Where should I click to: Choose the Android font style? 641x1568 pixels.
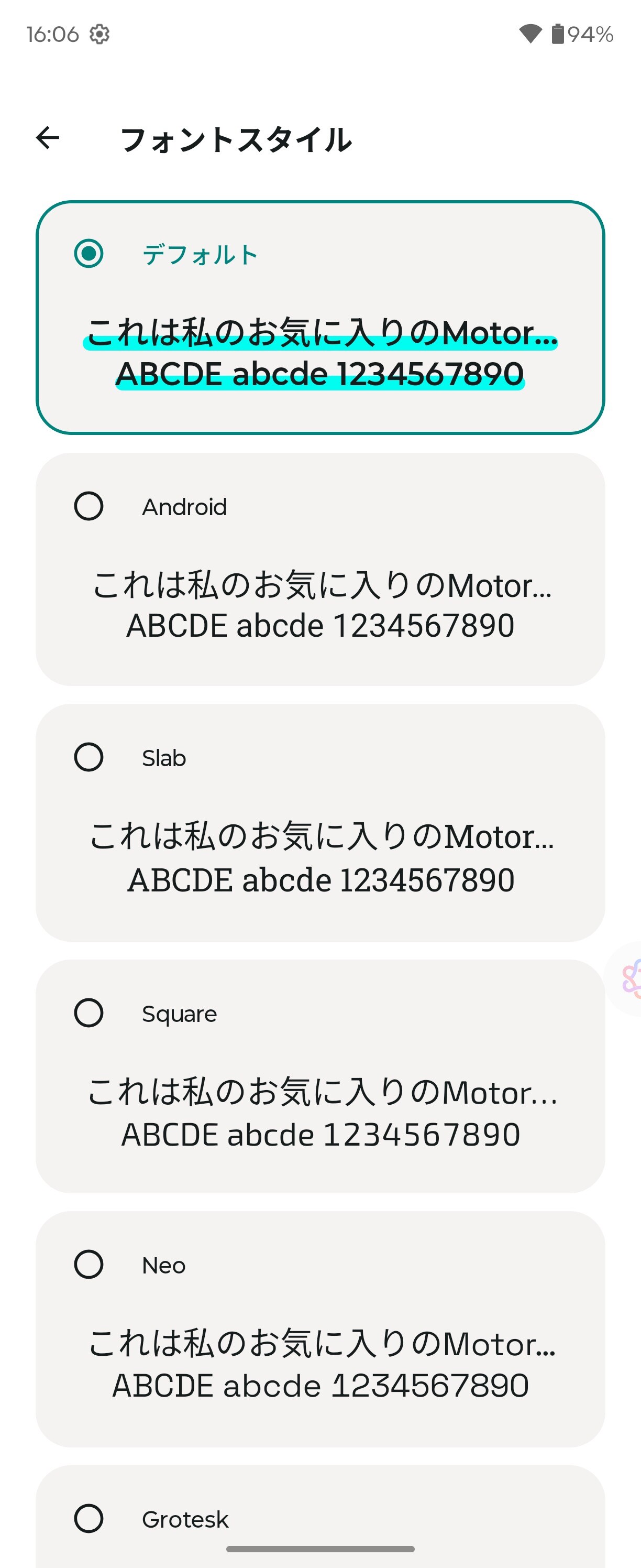pyautogui.click(x=89, y=506)
